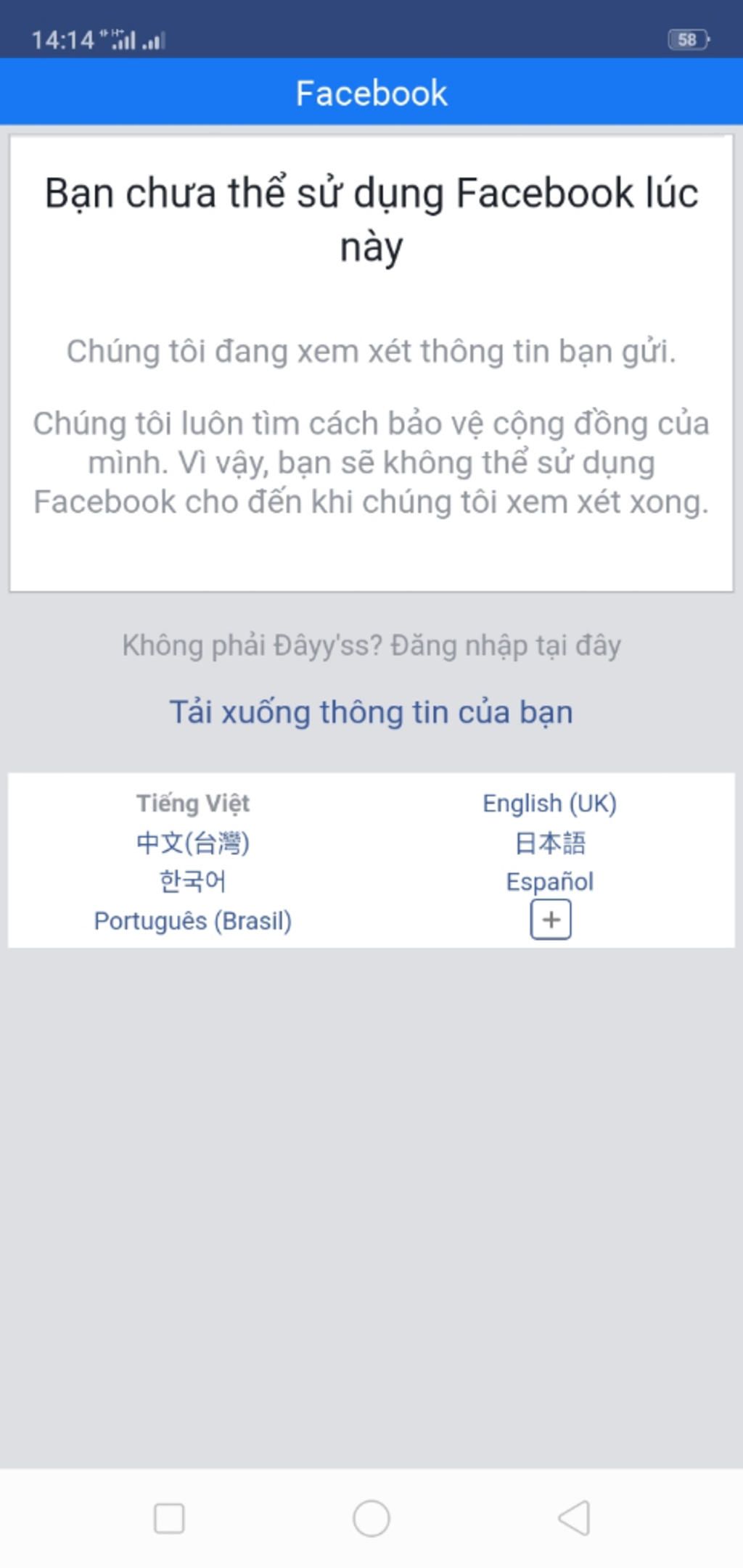Open more languages with plus button
The image size is (743, 1568).
point(551,920)
